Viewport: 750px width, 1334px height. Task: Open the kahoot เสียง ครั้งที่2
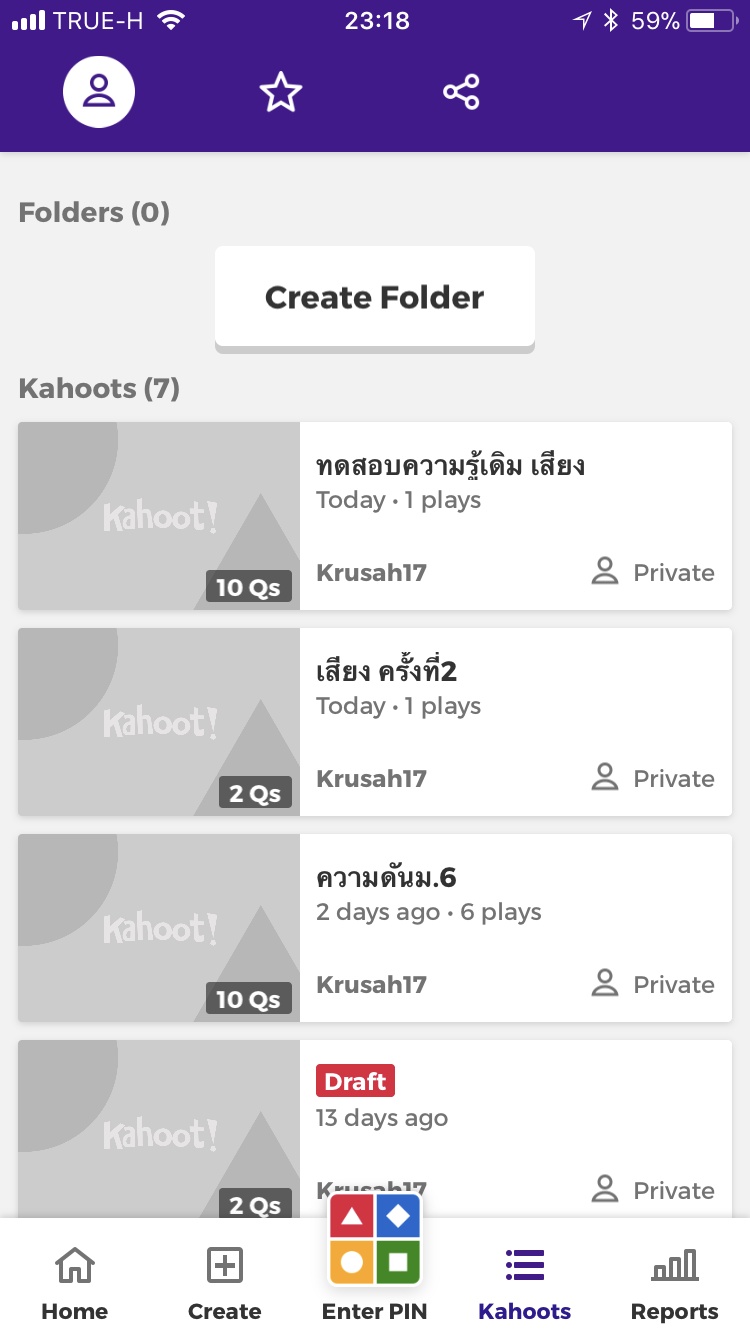pos(375,722)
